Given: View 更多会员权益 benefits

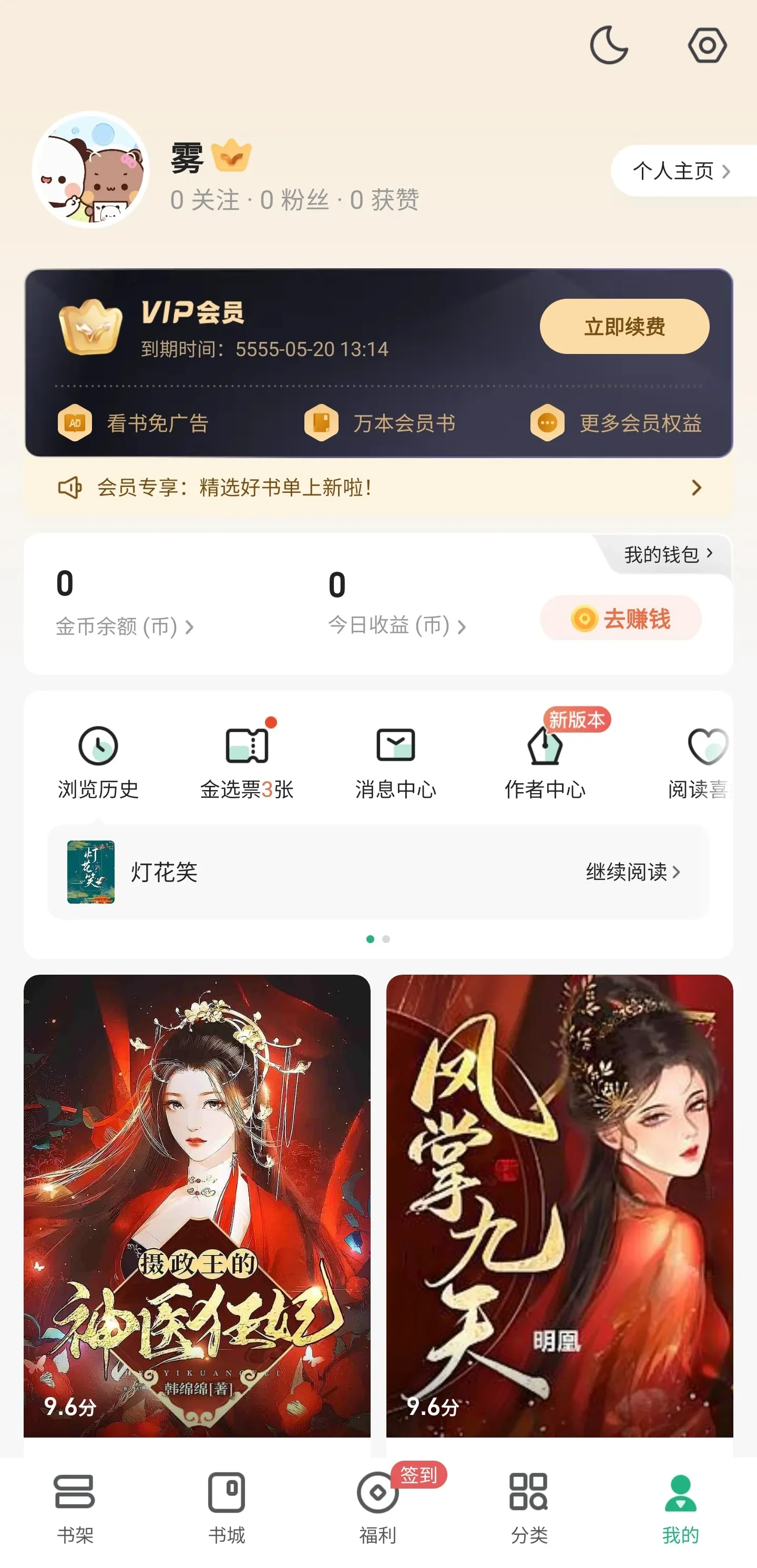Looking at the screenshot, I should click(x=617, y=423).
